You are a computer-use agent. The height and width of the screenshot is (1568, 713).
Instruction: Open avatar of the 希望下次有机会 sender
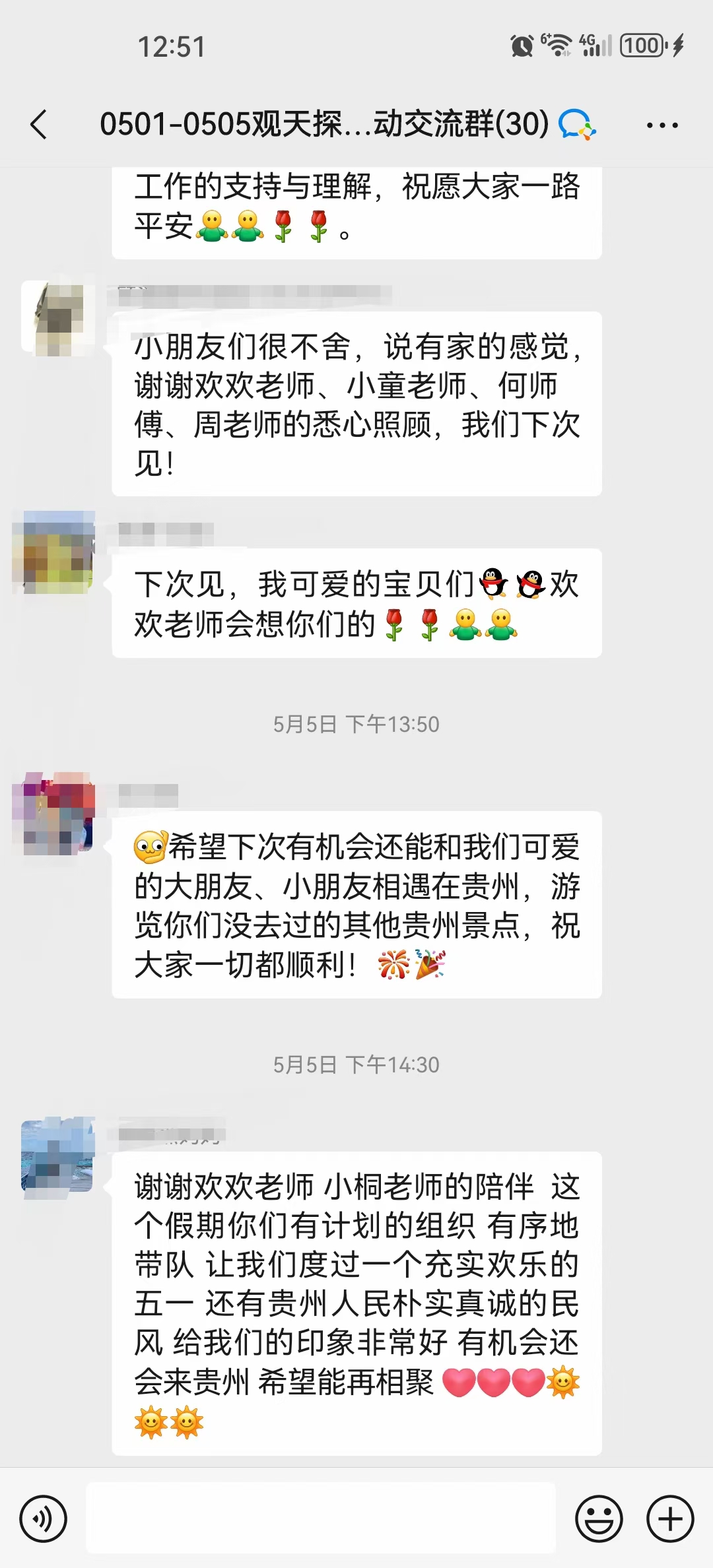[x=55, y=813]
